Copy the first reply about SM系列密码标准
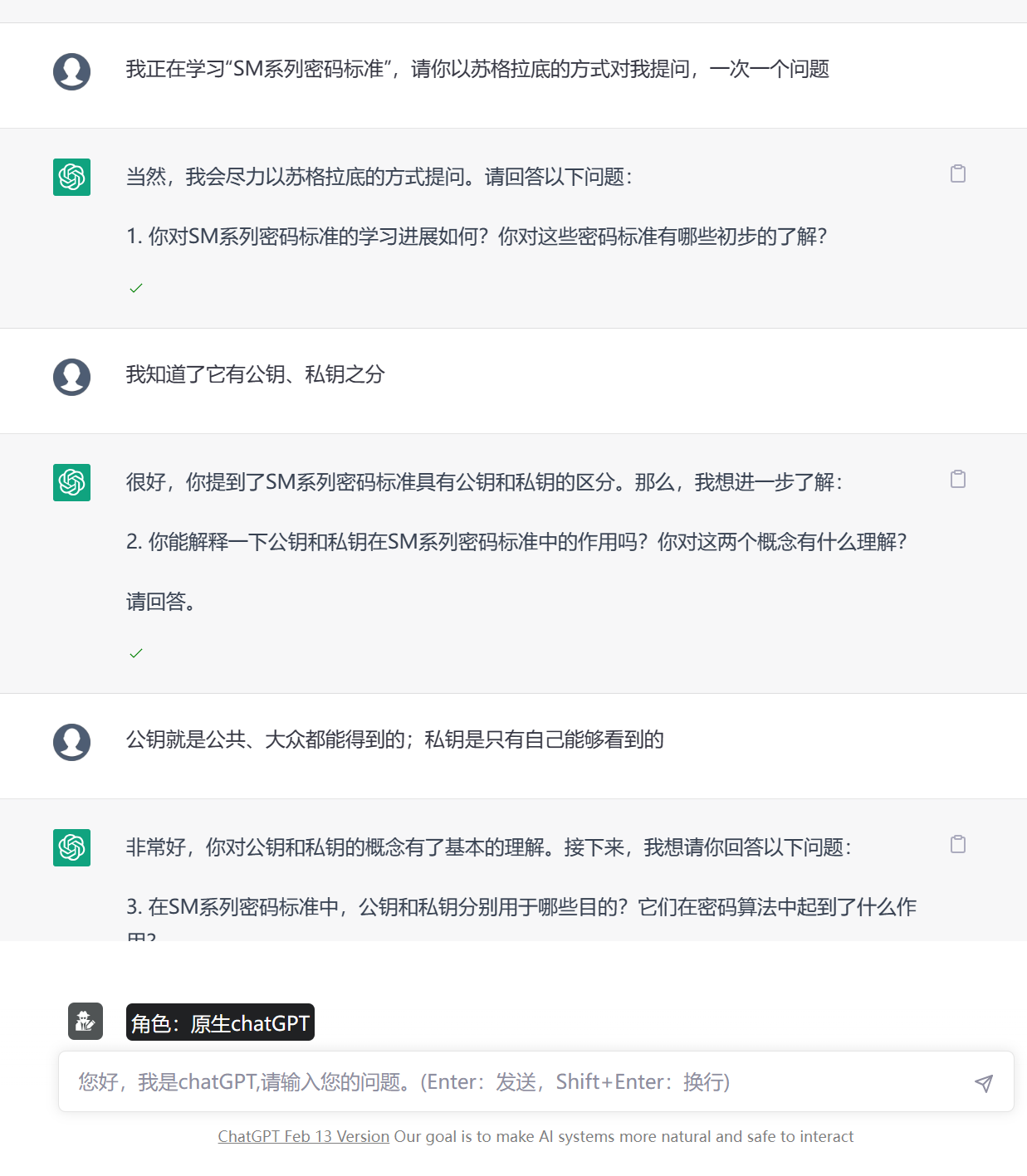 [957, 173]
